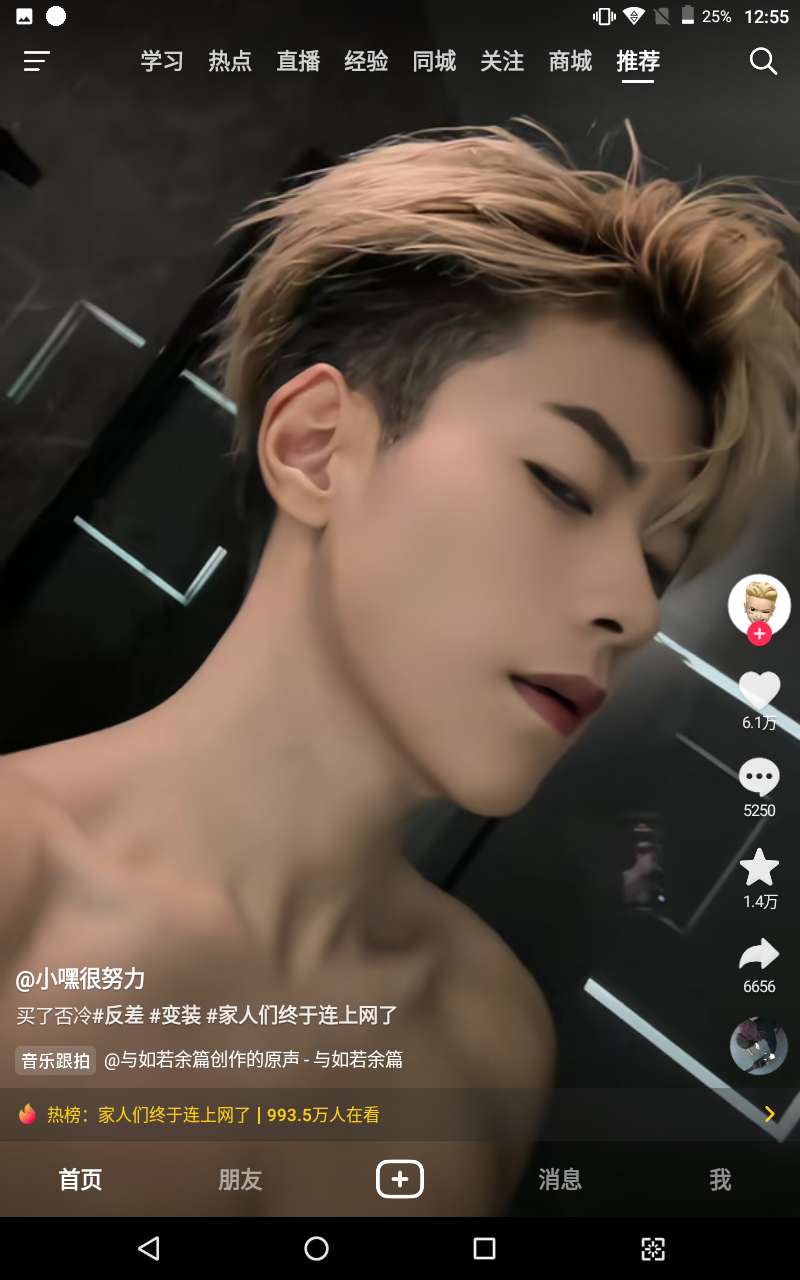Open the side menu icon
The image size is (800, 1280).
36,61
